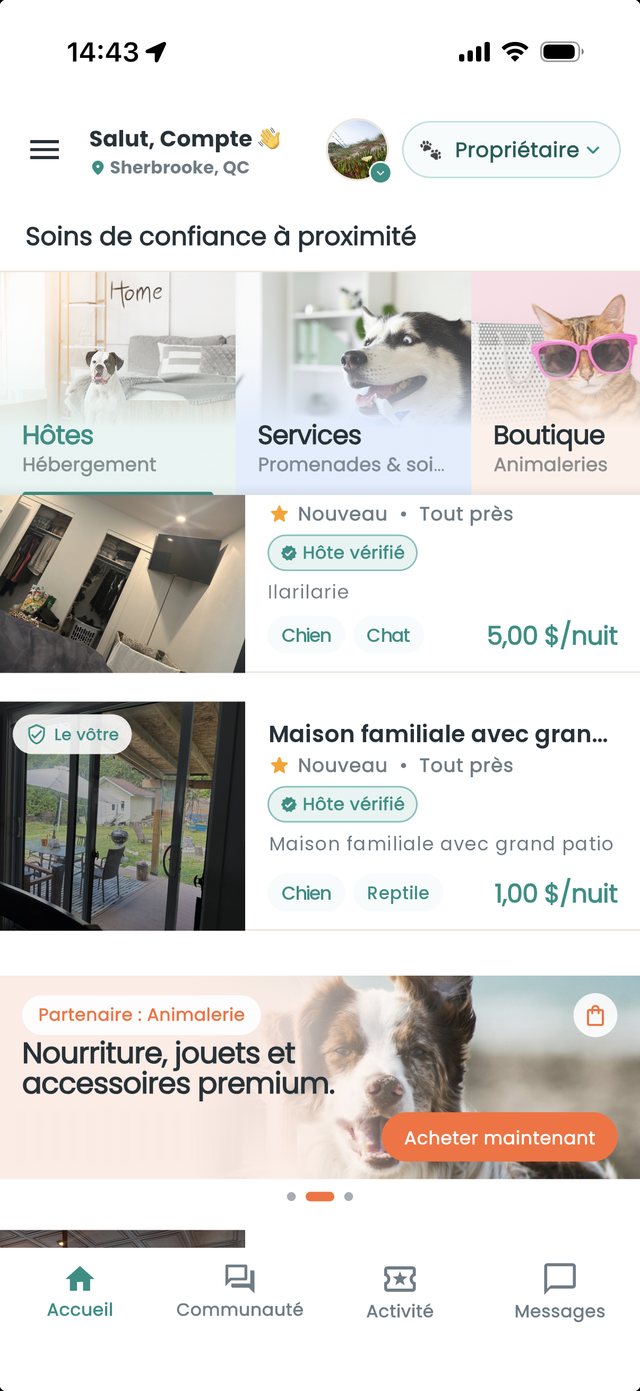Switch to the Services category
Screen dimensions: 640x1391
pos(353,383)
